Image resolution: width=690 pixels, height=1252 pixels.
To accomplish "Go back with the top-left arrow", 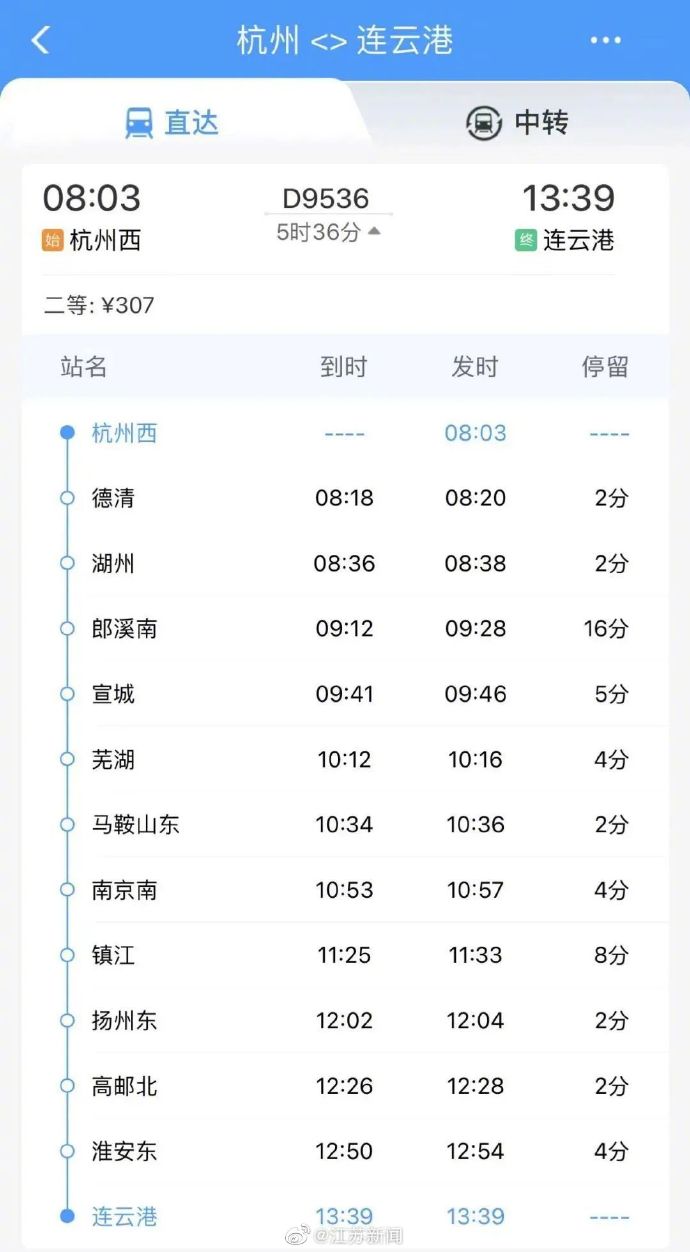I will pyautogui.click(x=40, y=40).
